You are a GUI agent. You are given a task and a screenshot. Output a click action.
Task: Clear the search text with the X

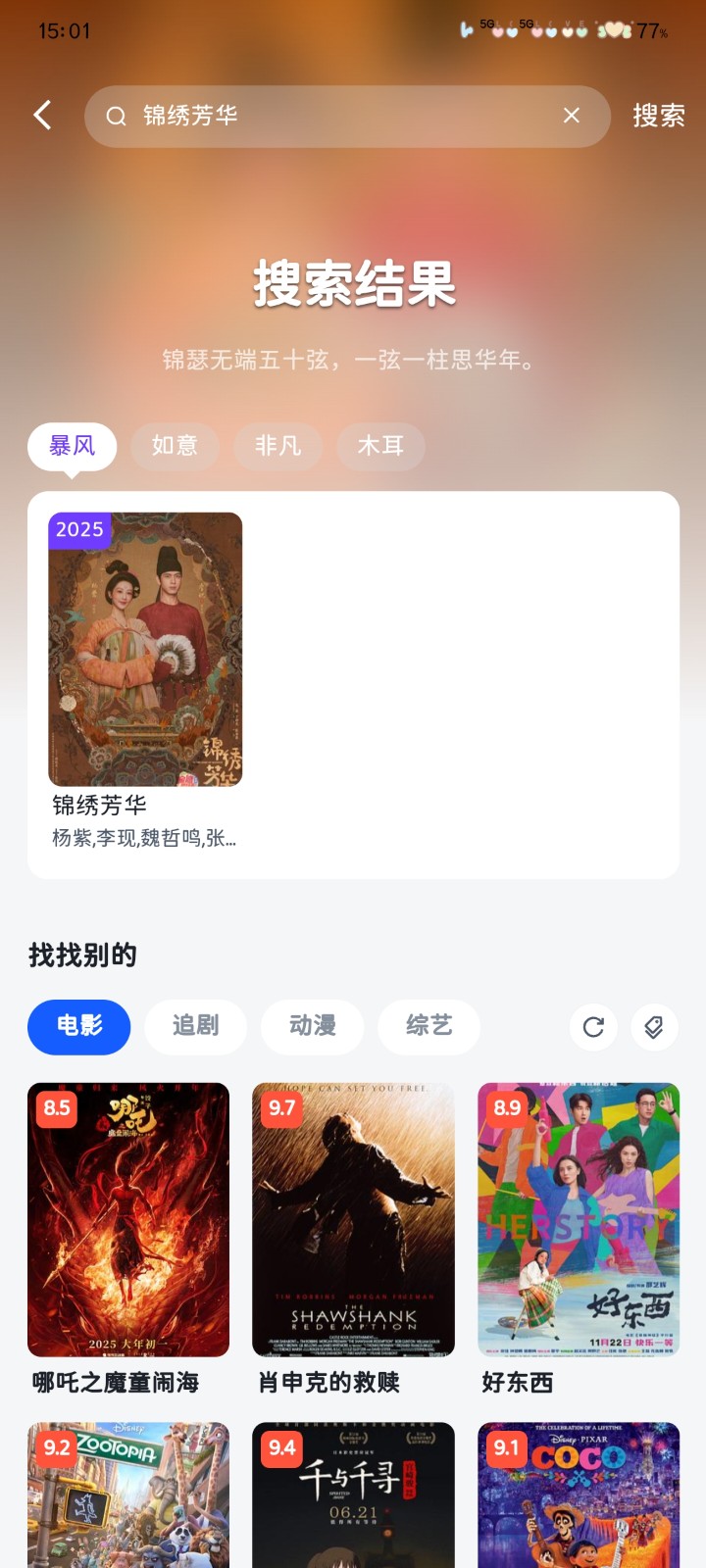[572, 116]
